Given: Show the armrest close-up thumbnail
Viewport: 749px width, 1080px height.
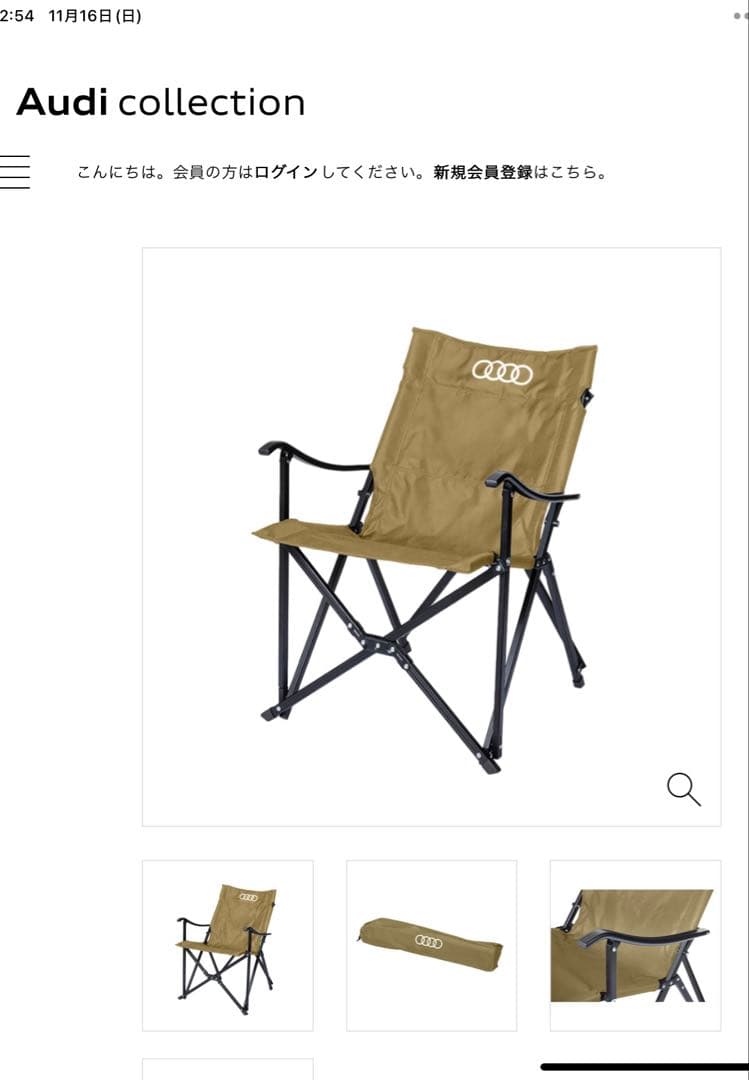Looking at the screenshot, I should click(x=635, y=945).
